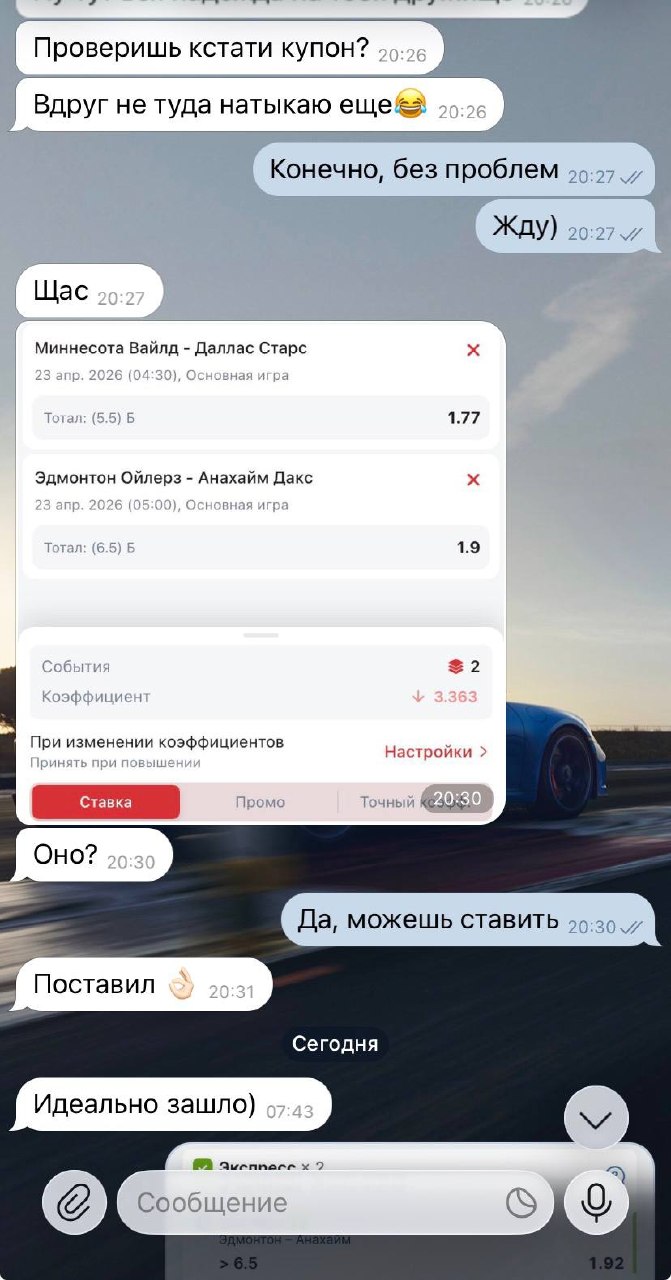Open the sticker panel icon in the message field
671x1280 pixels.
coord(521,1203)
